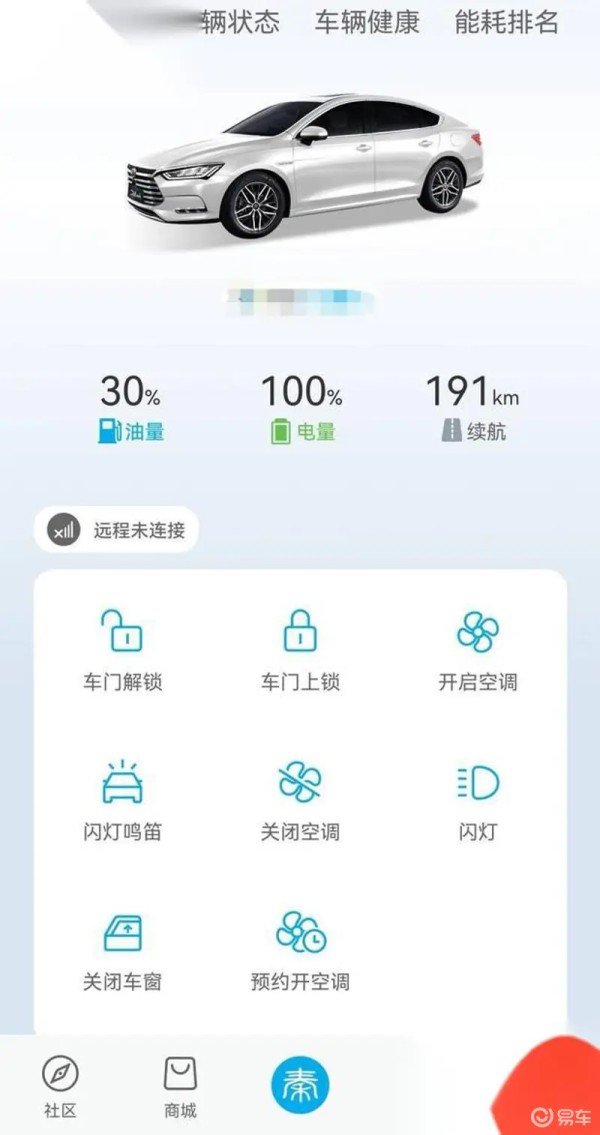600x1135 pixels.
Task: Schedule AC with 预约开空调
Action: tap(300, 949)
